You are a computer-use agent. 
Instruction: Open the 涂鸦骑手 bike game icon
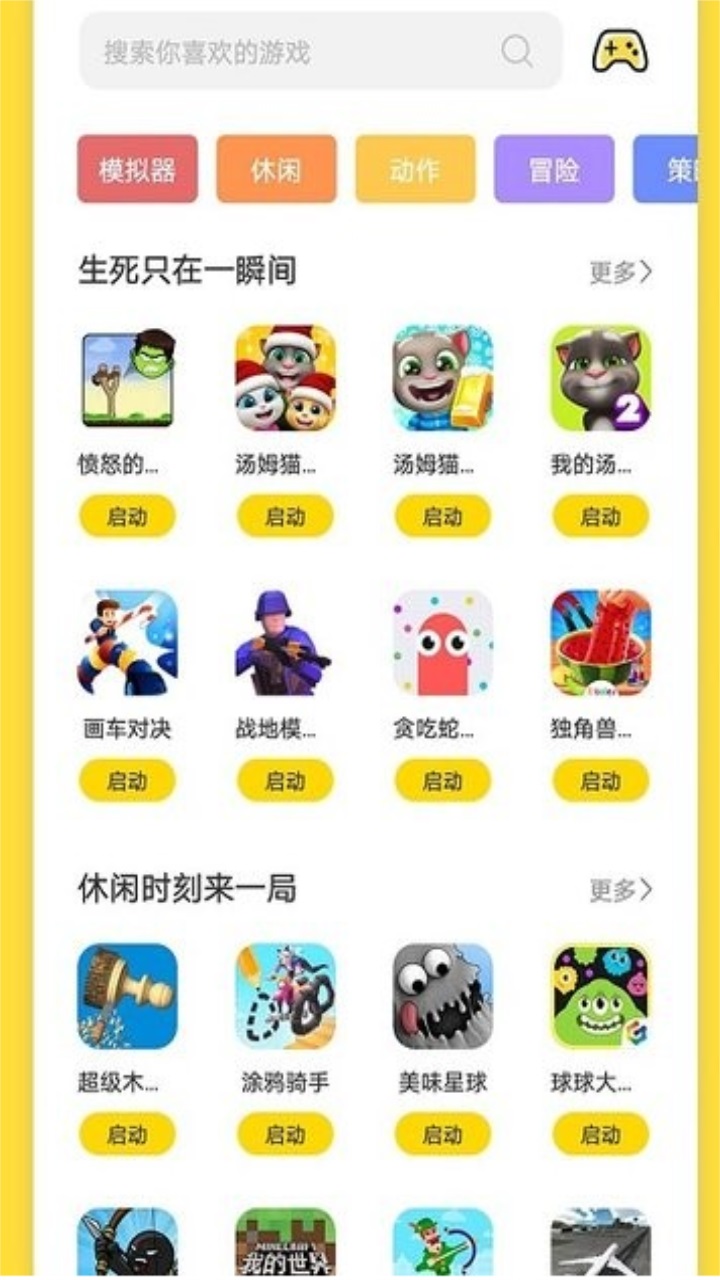point(285,995)
